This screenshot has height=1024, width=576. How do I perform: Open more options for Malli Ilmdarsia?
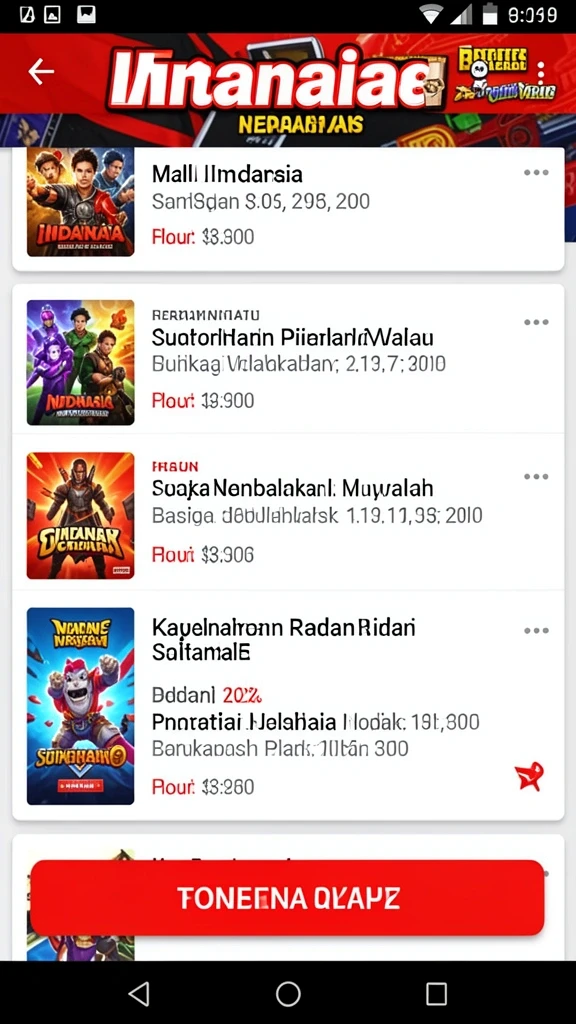(536, 172)
